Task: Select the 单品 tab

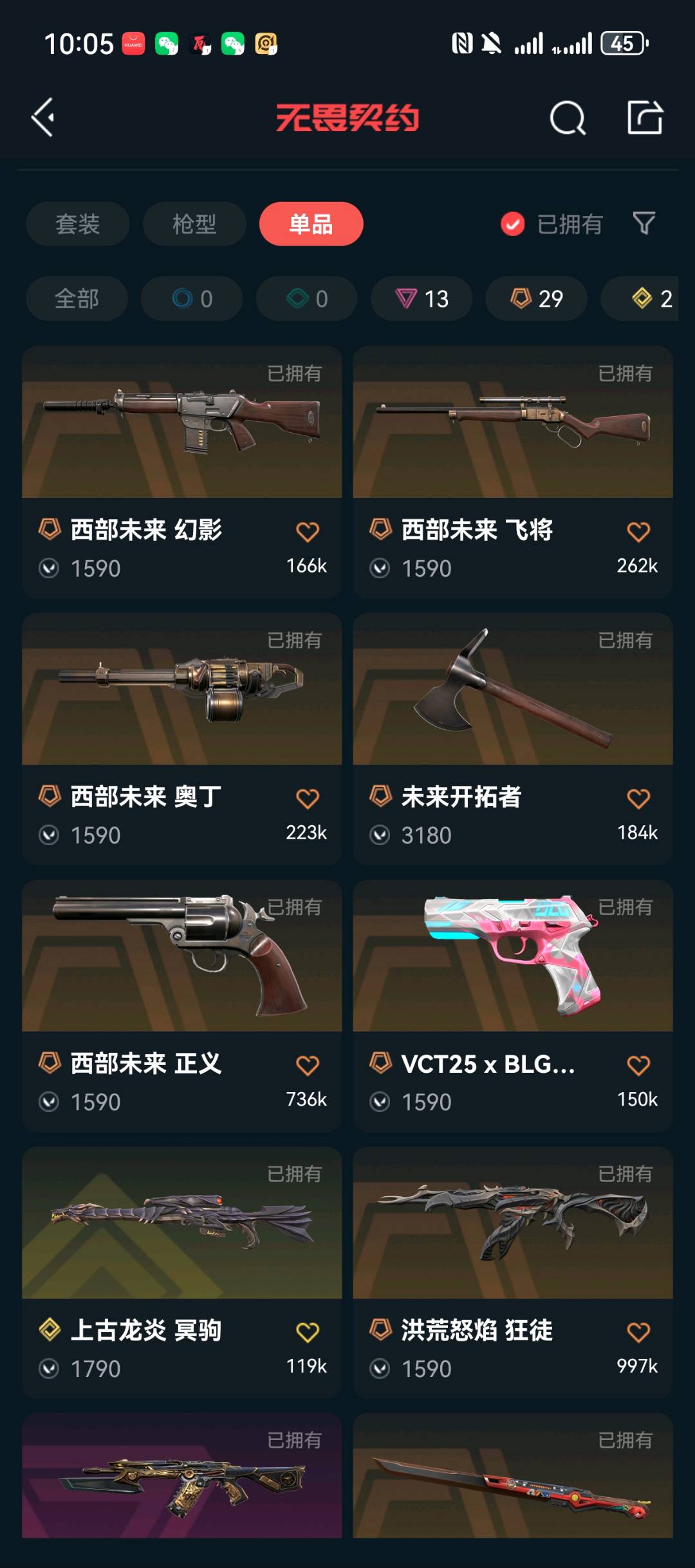Action: 311,224
